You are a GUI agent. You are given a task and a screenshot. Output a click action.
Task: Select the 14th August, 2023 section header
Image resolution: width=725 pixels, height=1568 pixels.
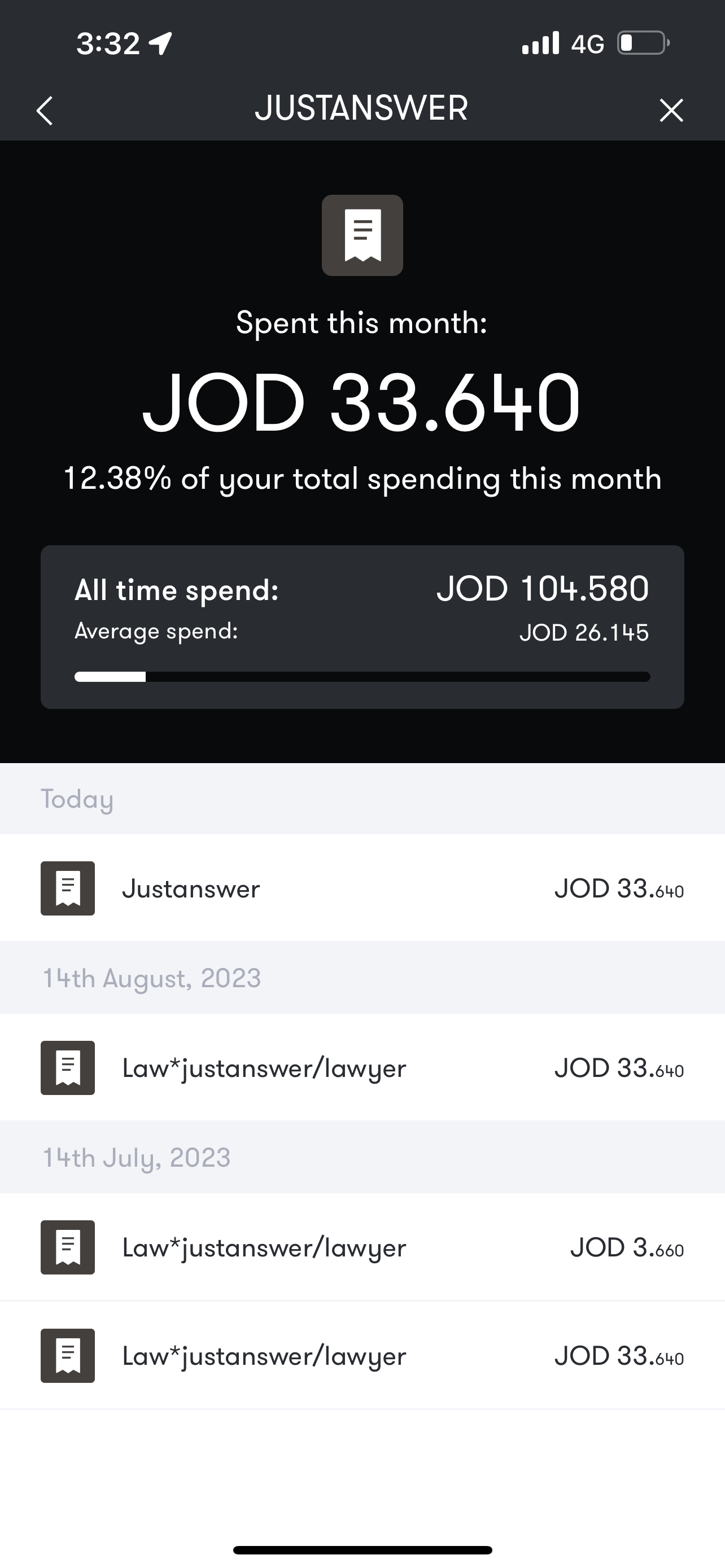coord(151,978)
